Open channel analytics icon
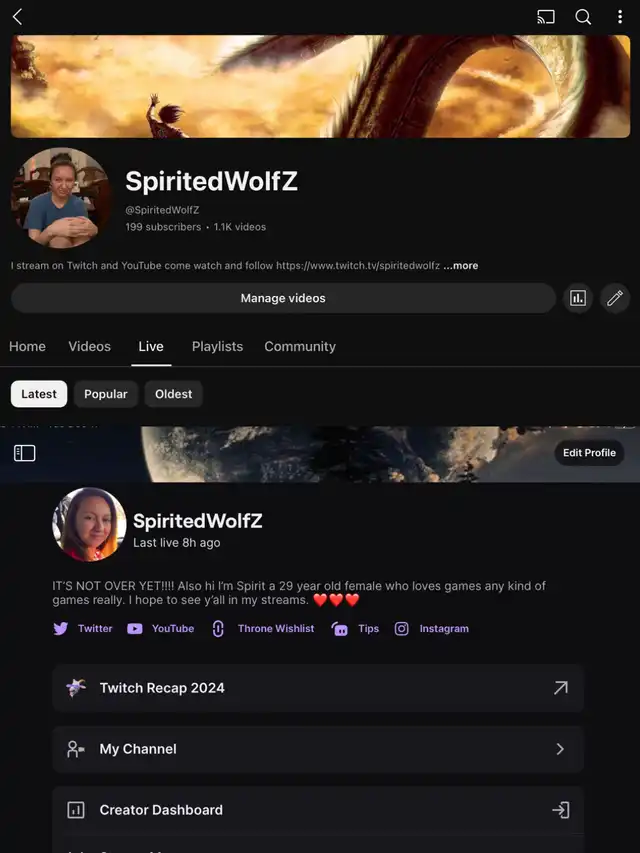The image size is (640, 853). click(578, 298)
